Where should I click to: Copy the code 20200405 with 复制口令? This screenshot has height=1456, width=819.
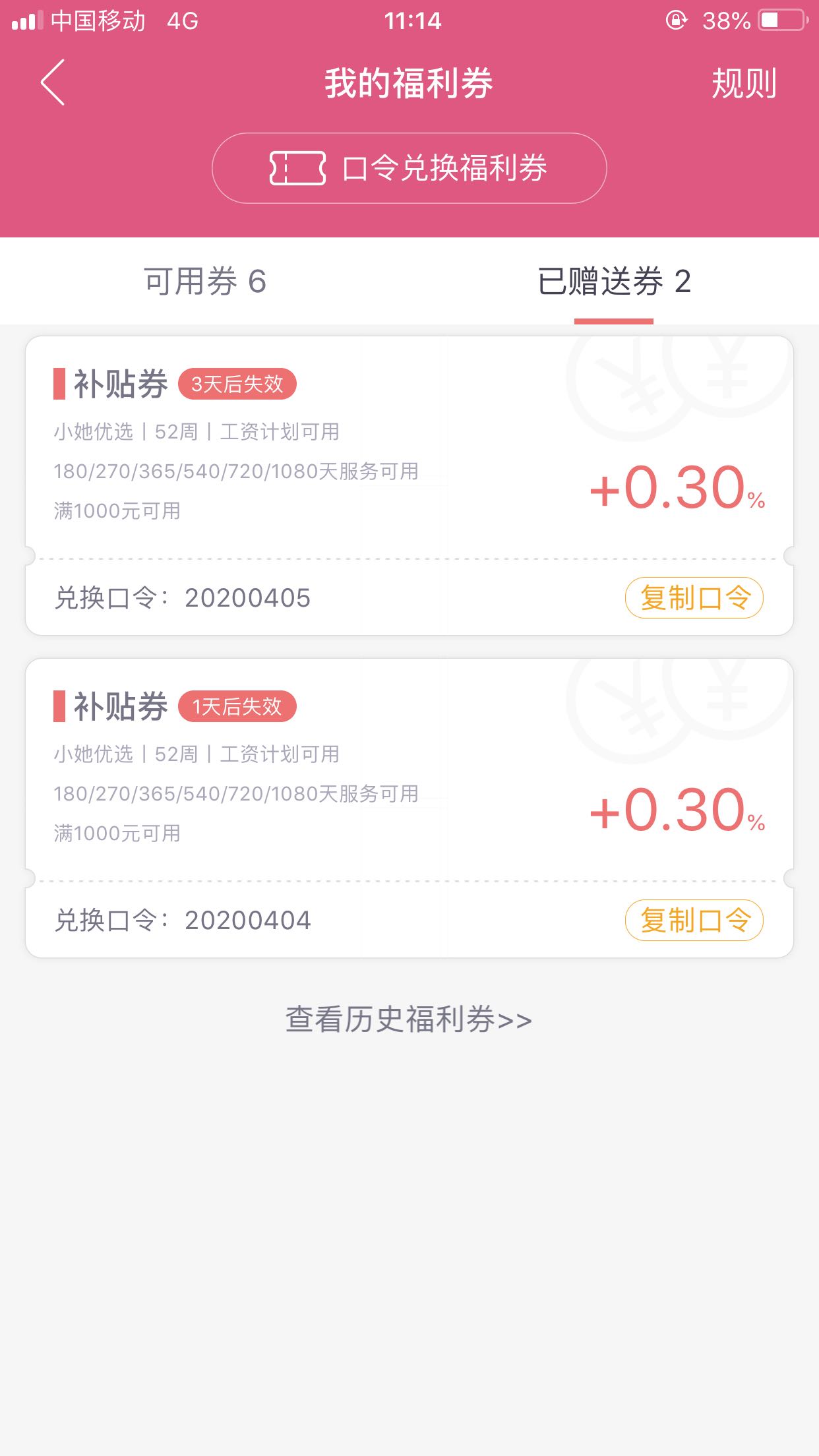(x=694, y=598)
